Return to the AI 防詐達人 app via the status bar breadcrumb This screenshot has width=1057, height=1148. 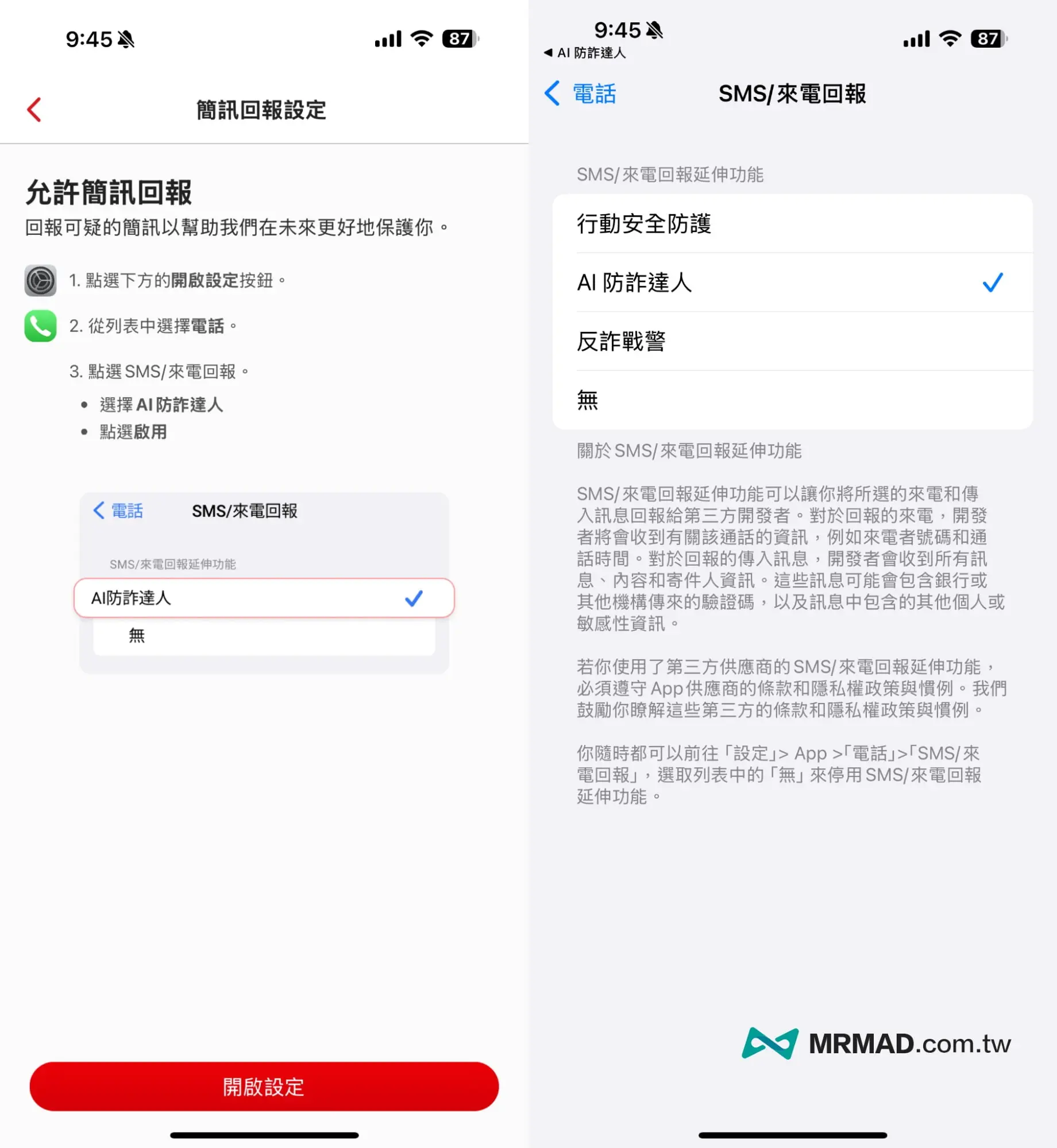click(585, 53)
